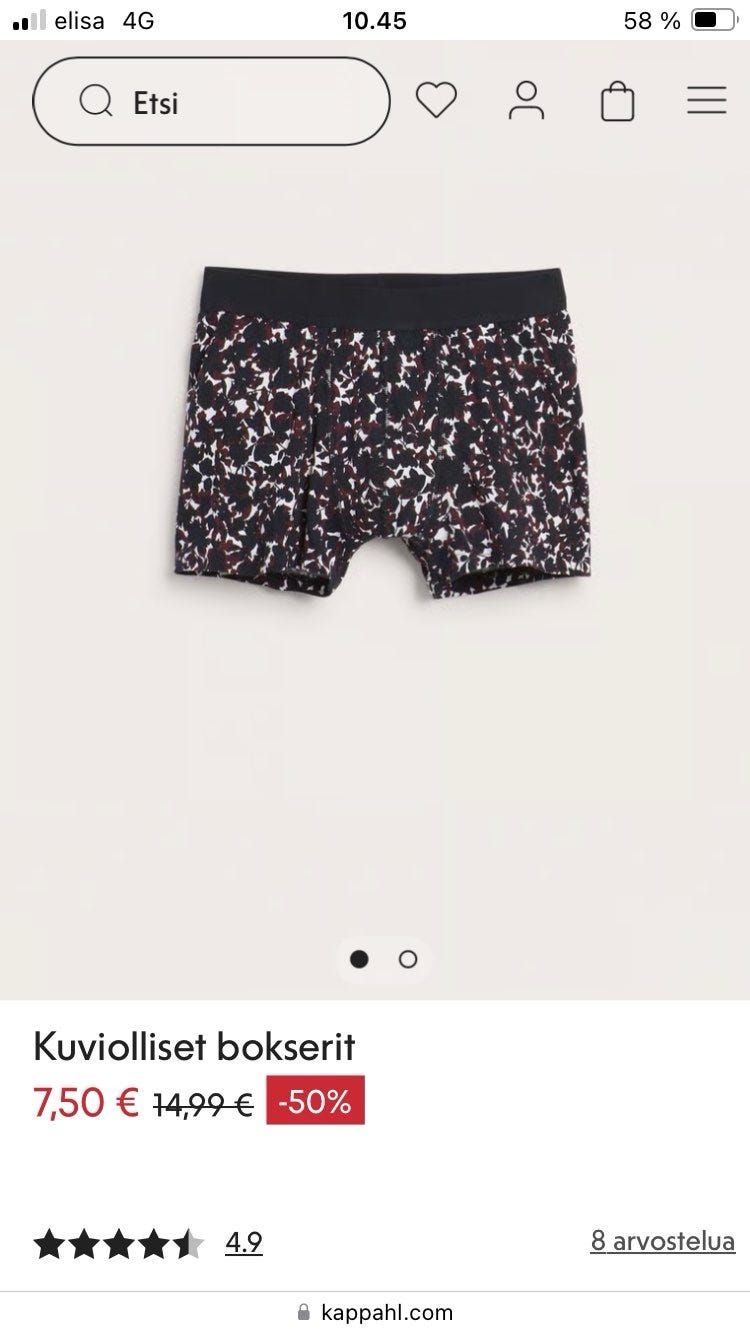Open the favorites heart icon

tap(436, 101)
